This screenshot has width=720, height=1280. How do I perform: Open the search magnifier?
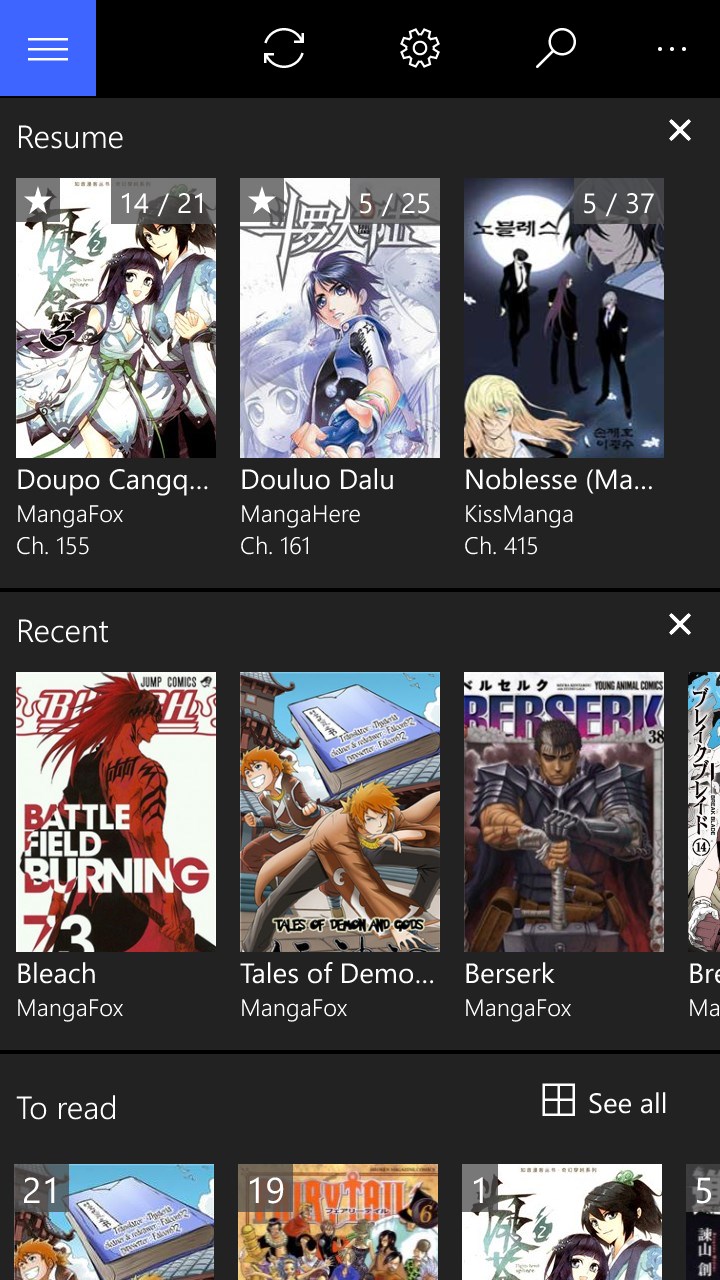(556, 48)
